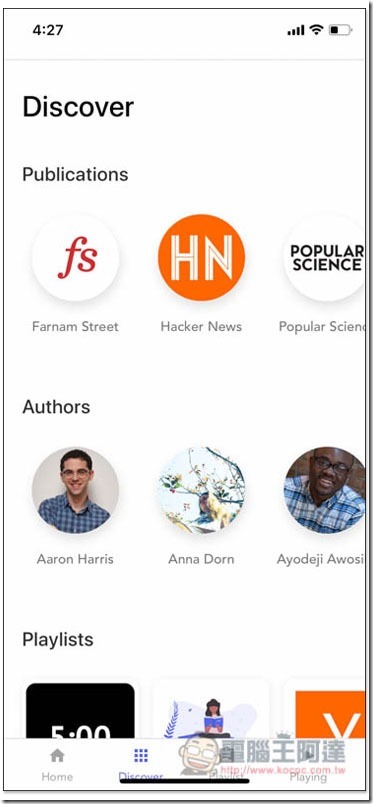View author Anna Dorn
Image resolution: width=373 pixels, height=804 pixels.
coord(201,490)
